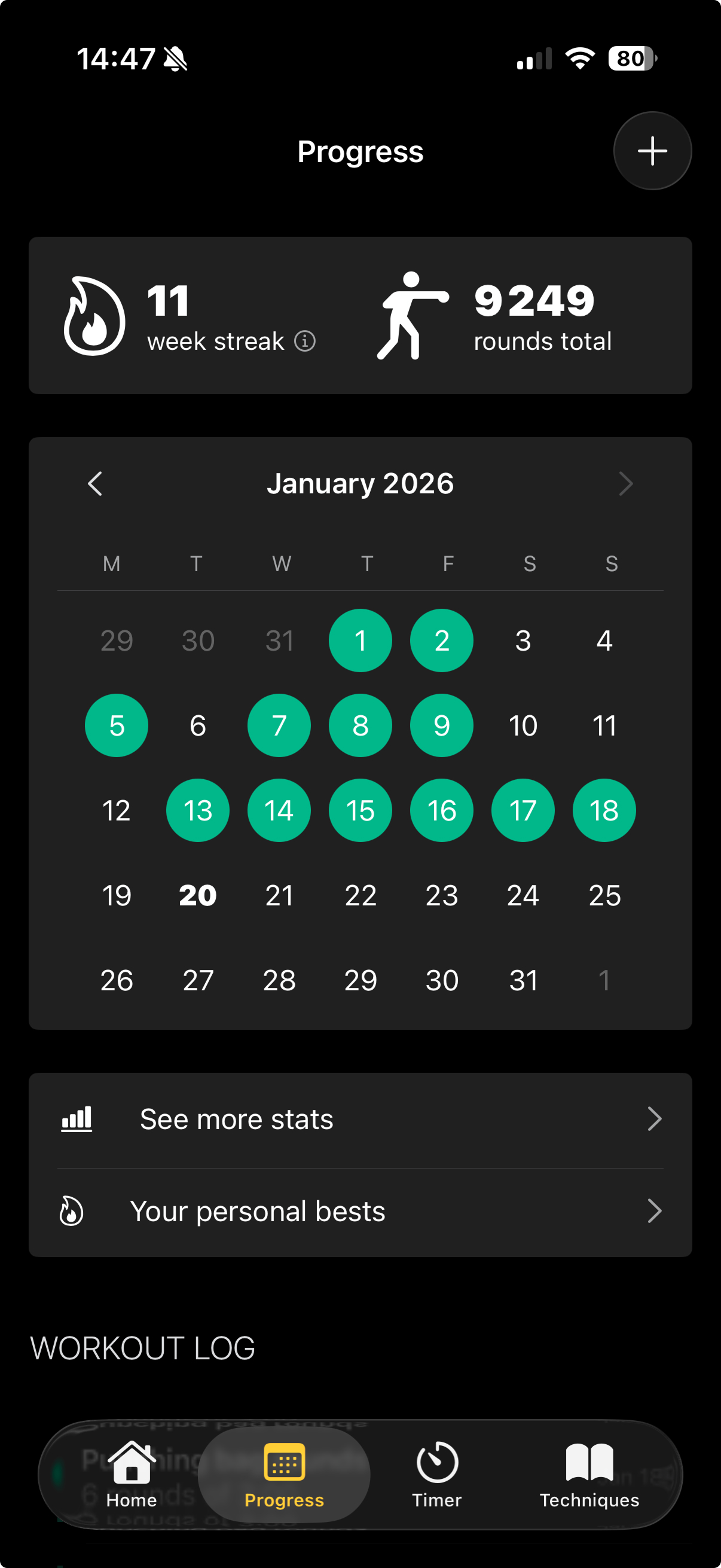This screenshot has width=721, height=1568.
Task: Select January 17 workout day
Action: (x=523, y=810)
